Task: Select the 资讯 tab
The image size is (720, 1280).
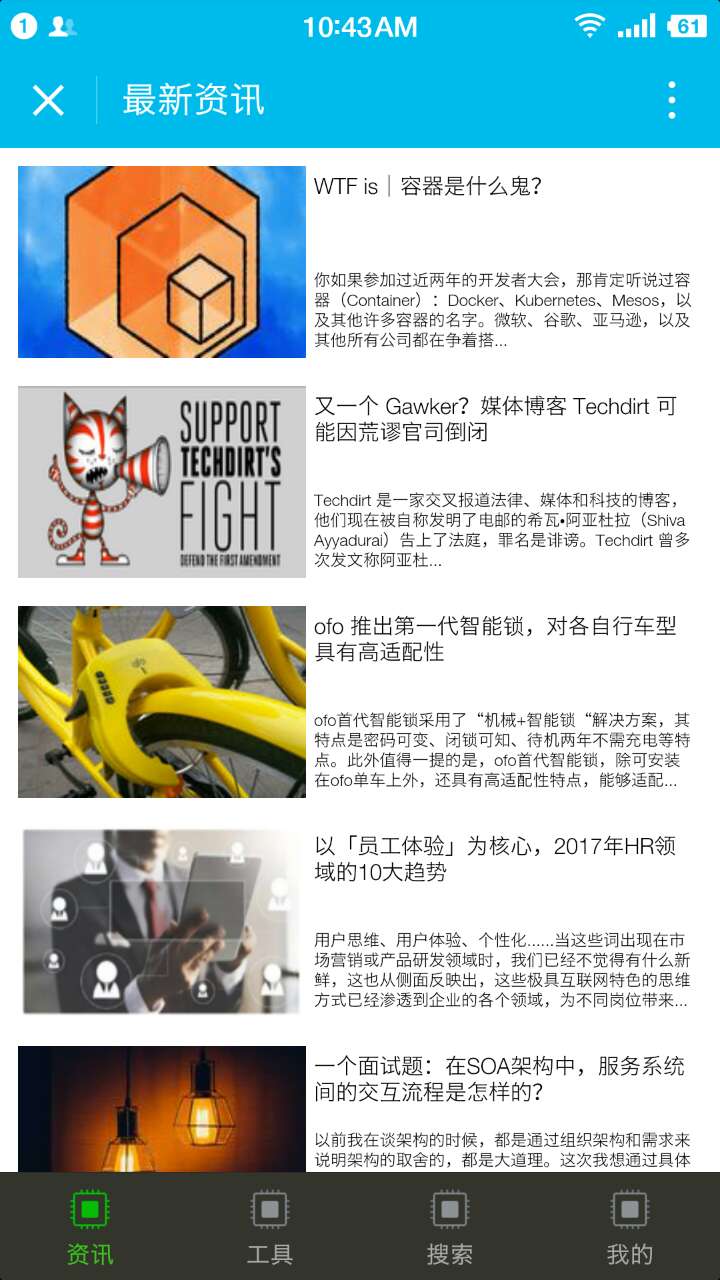Action: click(90, 1226)
